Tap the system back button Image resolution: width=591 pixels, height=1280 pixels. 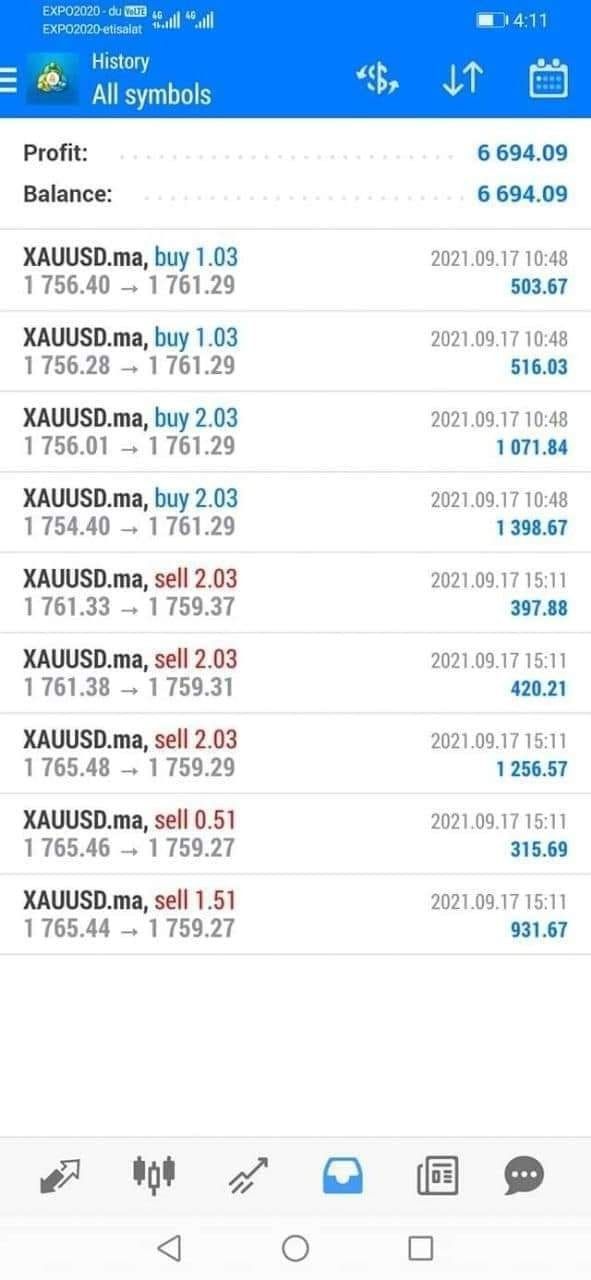click(170, 1247)
